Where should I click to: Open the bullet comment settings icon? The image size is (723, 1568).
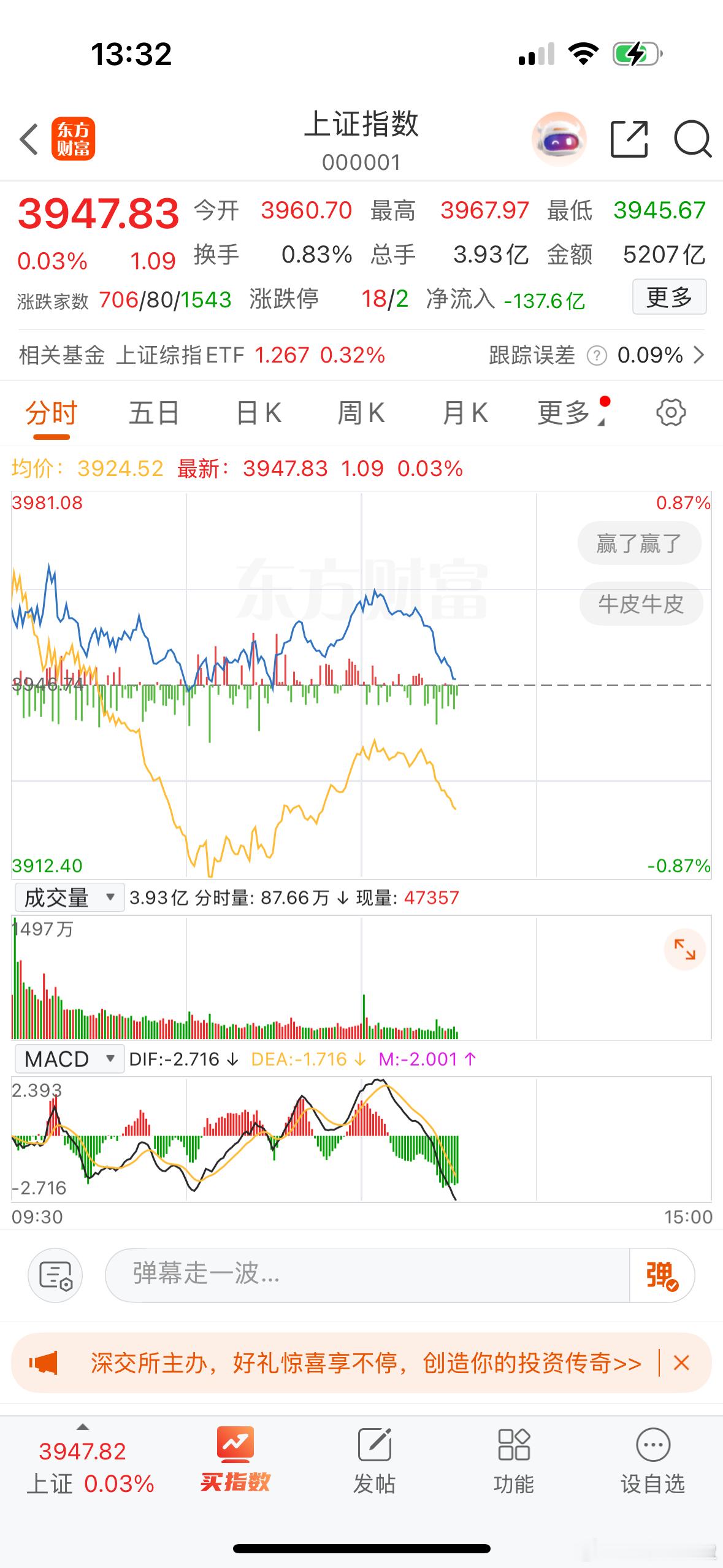pyautogui.click(x=55, y=1275)
